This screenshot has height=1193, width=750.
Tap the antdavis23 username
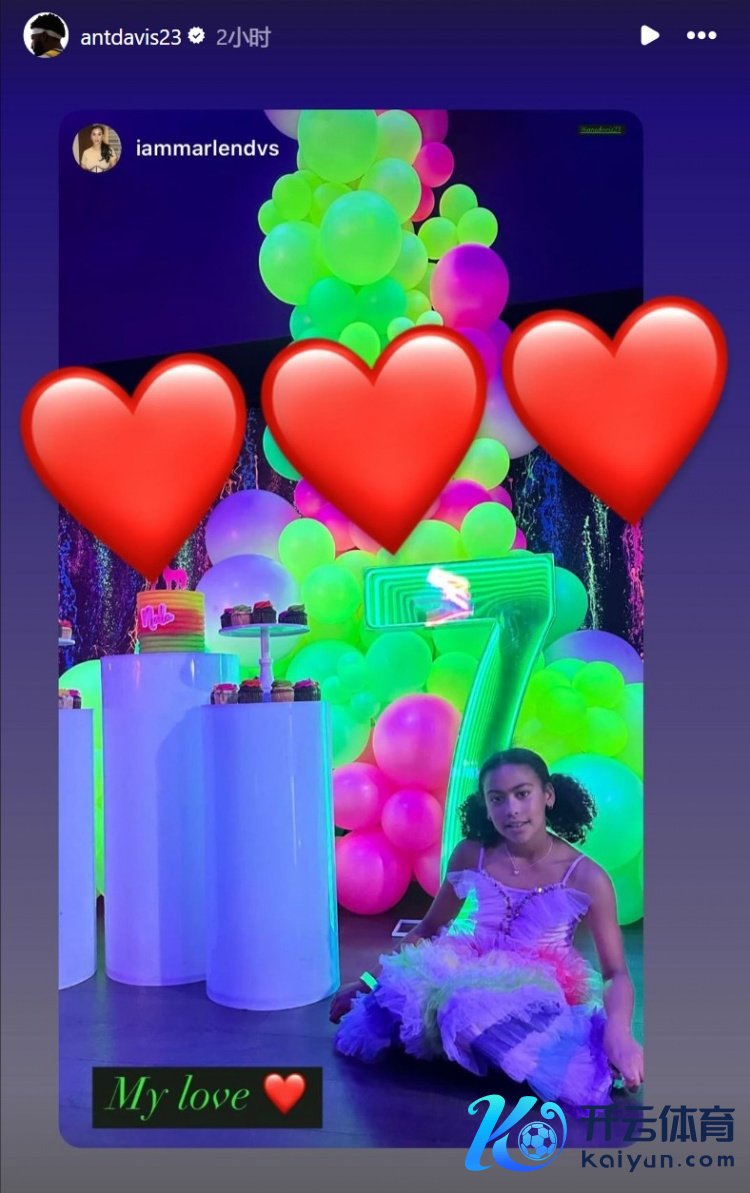coord(130,37)
